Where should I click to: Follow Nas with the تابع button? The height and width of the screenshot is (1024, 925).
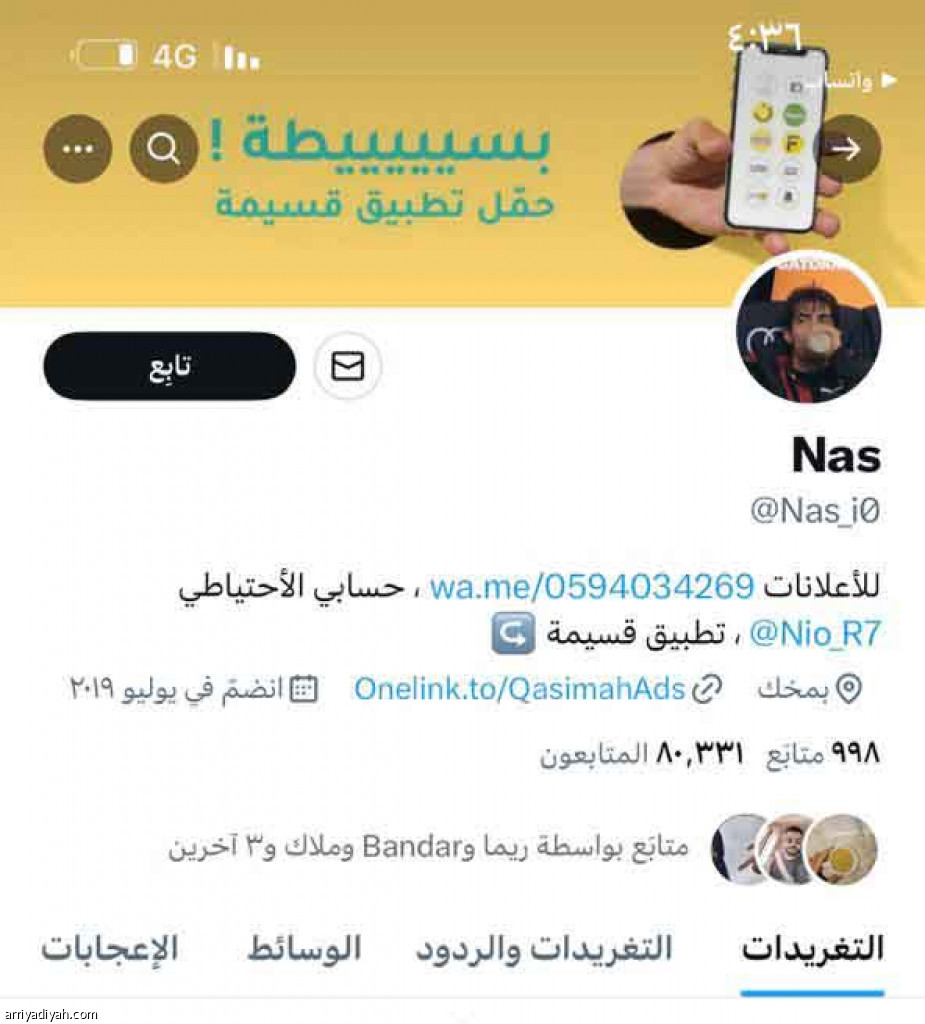point(169,367)
